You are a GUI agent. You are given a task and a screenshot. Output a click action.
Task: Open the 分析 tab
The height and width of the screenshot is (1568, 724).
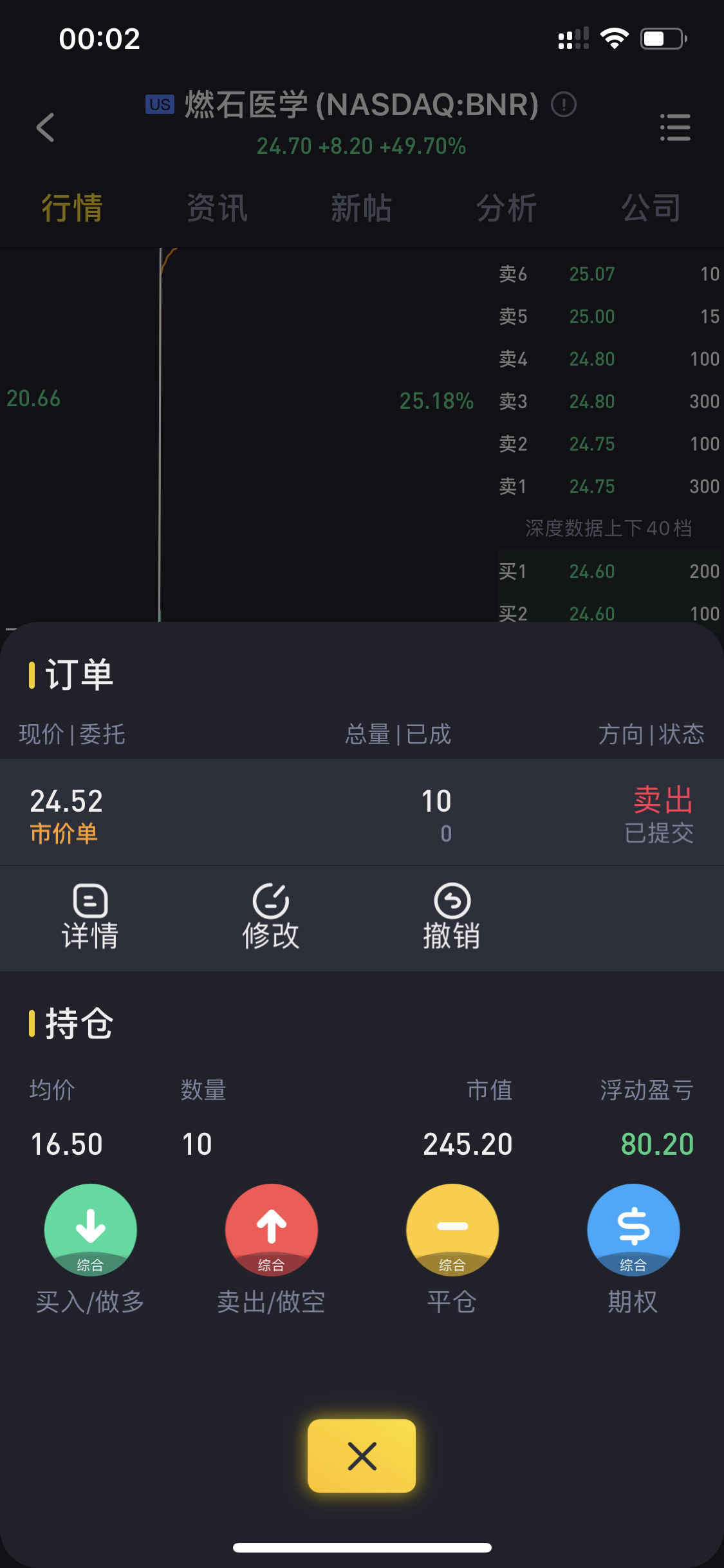[x=506, y=209]
